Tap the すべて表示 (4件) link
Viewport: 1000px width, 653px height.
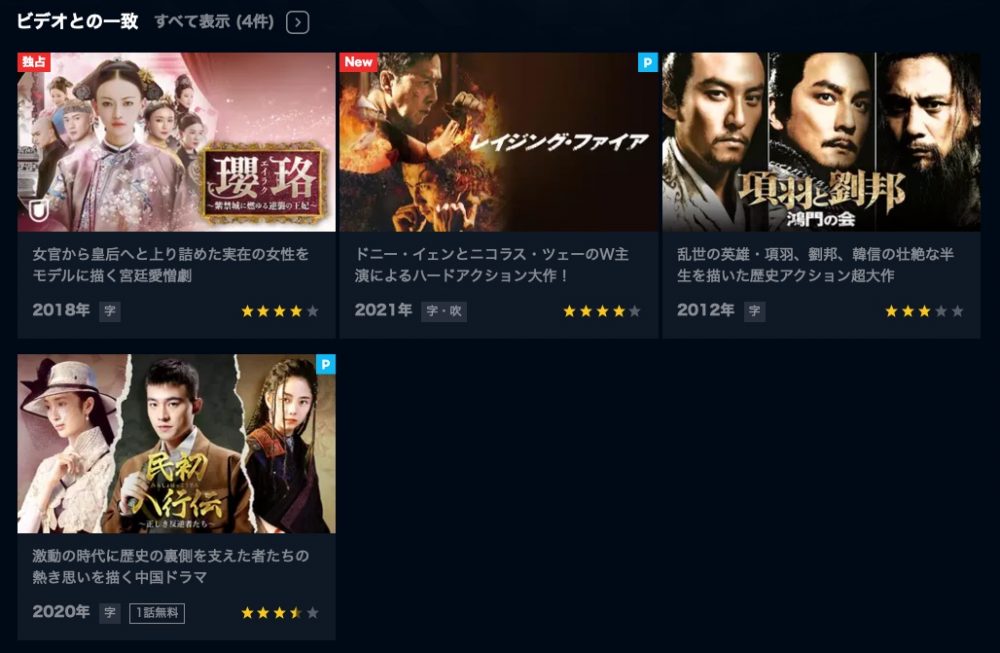[214, 22]
